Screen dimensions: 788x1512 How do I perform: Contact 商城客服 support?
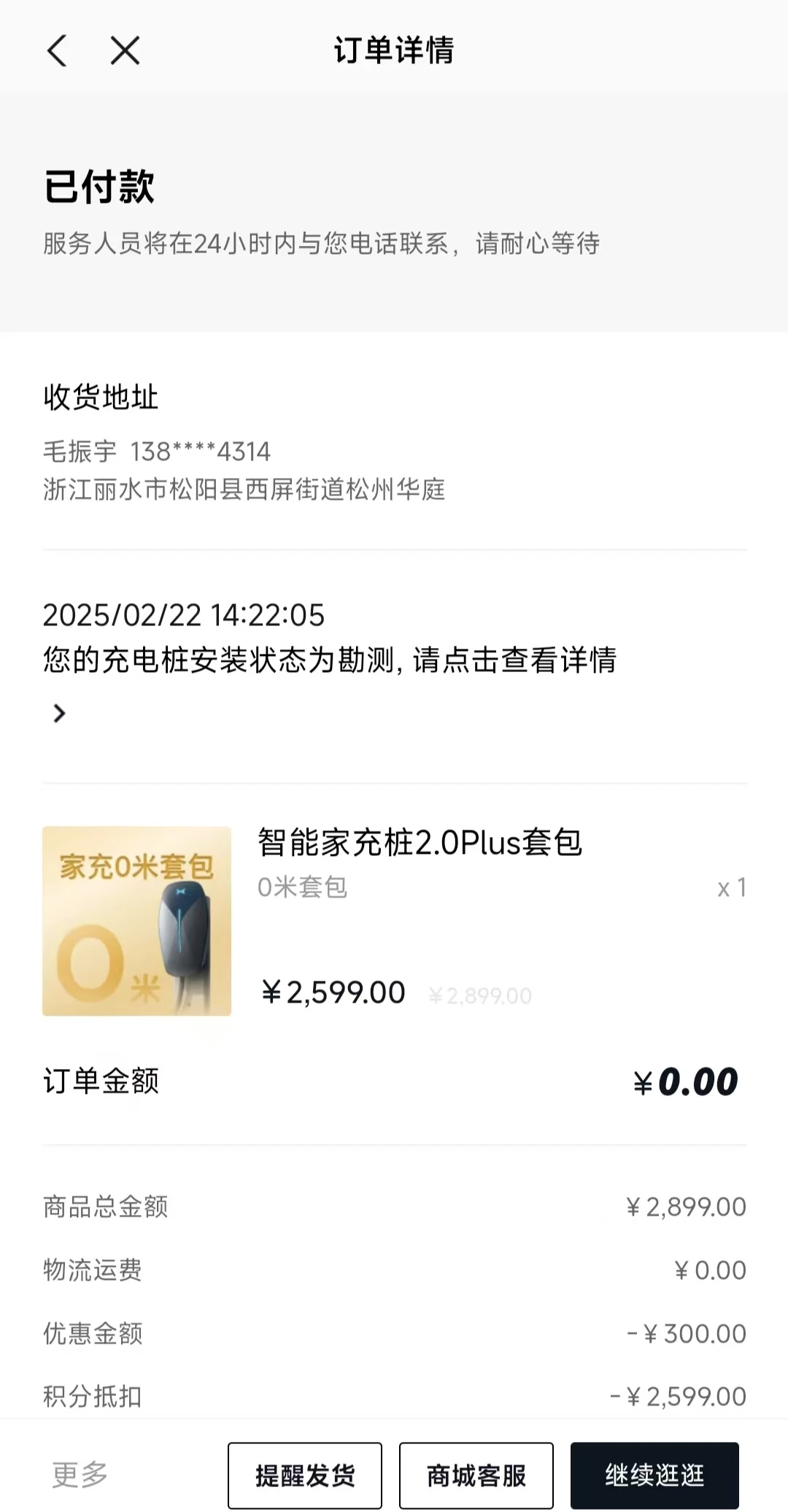476,1476
